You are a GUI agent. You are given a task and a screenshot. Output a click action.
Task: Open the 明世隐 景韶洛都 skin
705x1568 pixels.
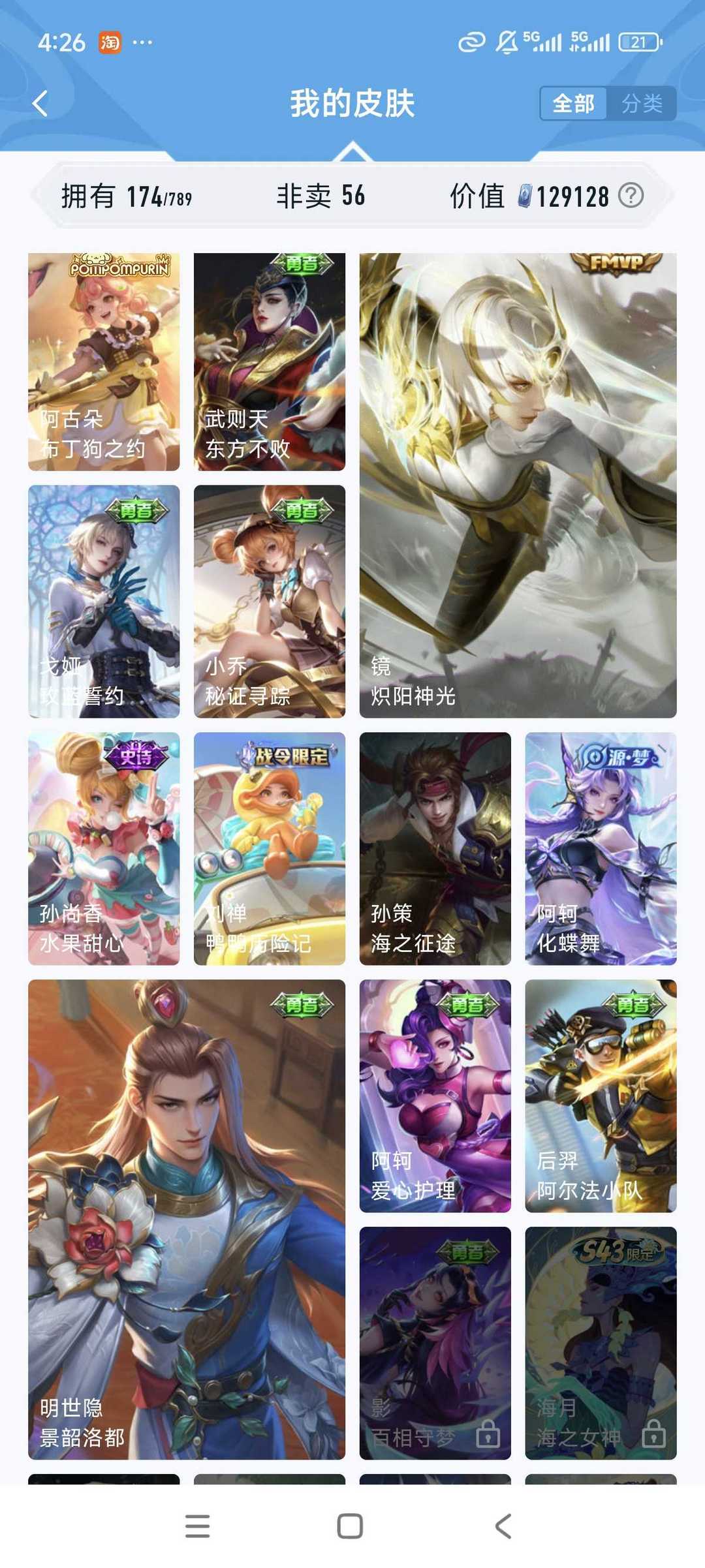pos(187,1219)
